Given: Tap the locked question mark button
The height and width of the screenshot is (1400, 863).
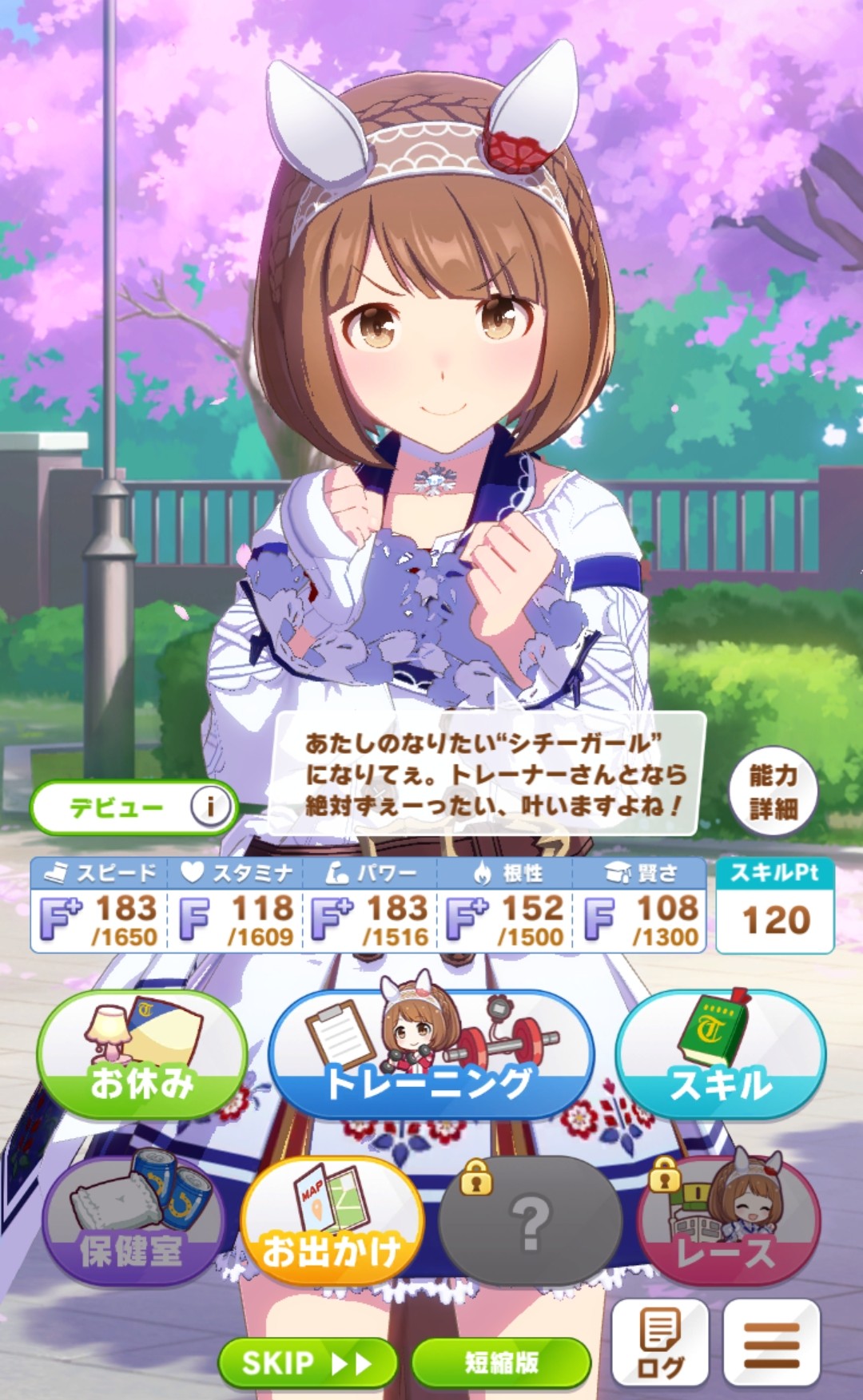Looking at the screenshot, I should 531,1220.
